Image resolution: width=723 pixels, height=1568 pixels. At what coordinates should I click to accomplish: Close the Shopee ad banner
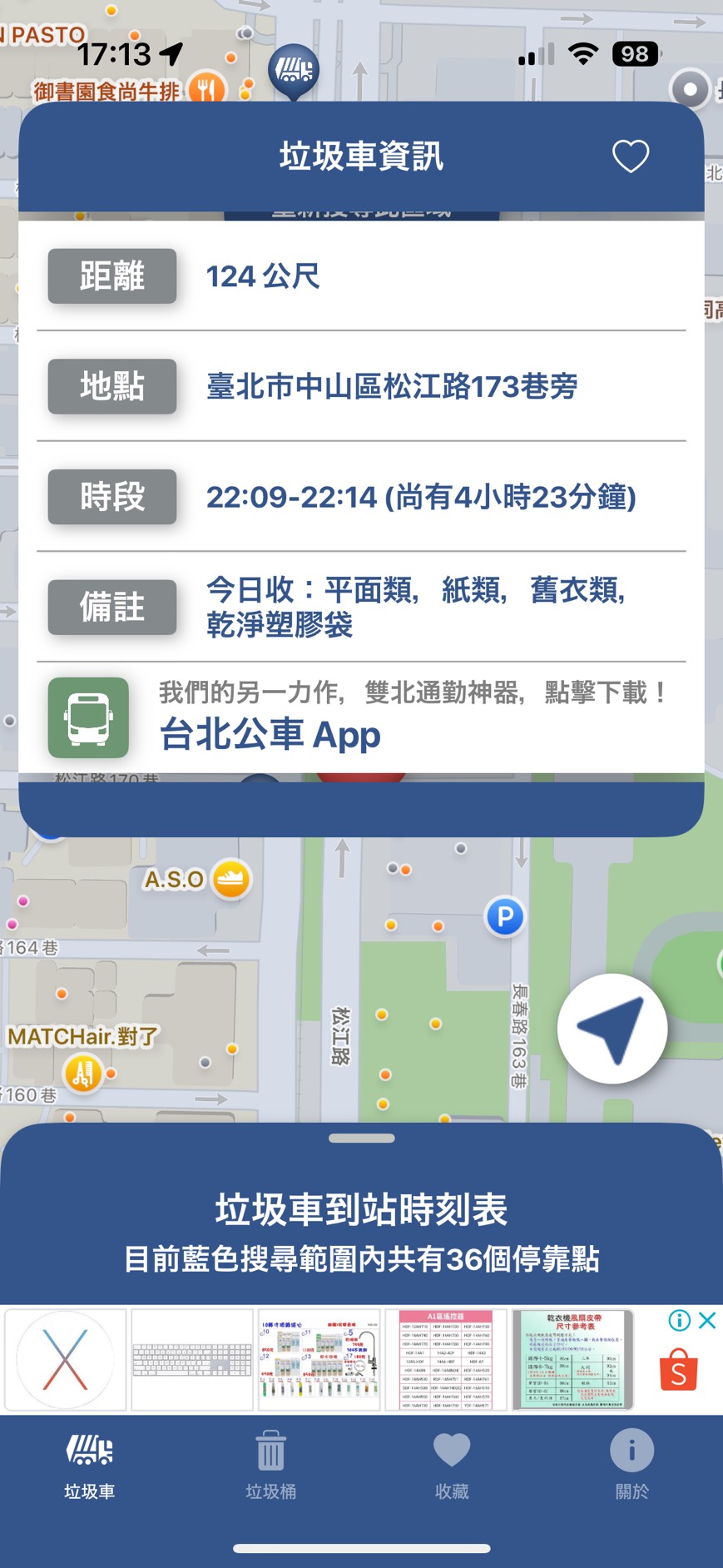707,1321
